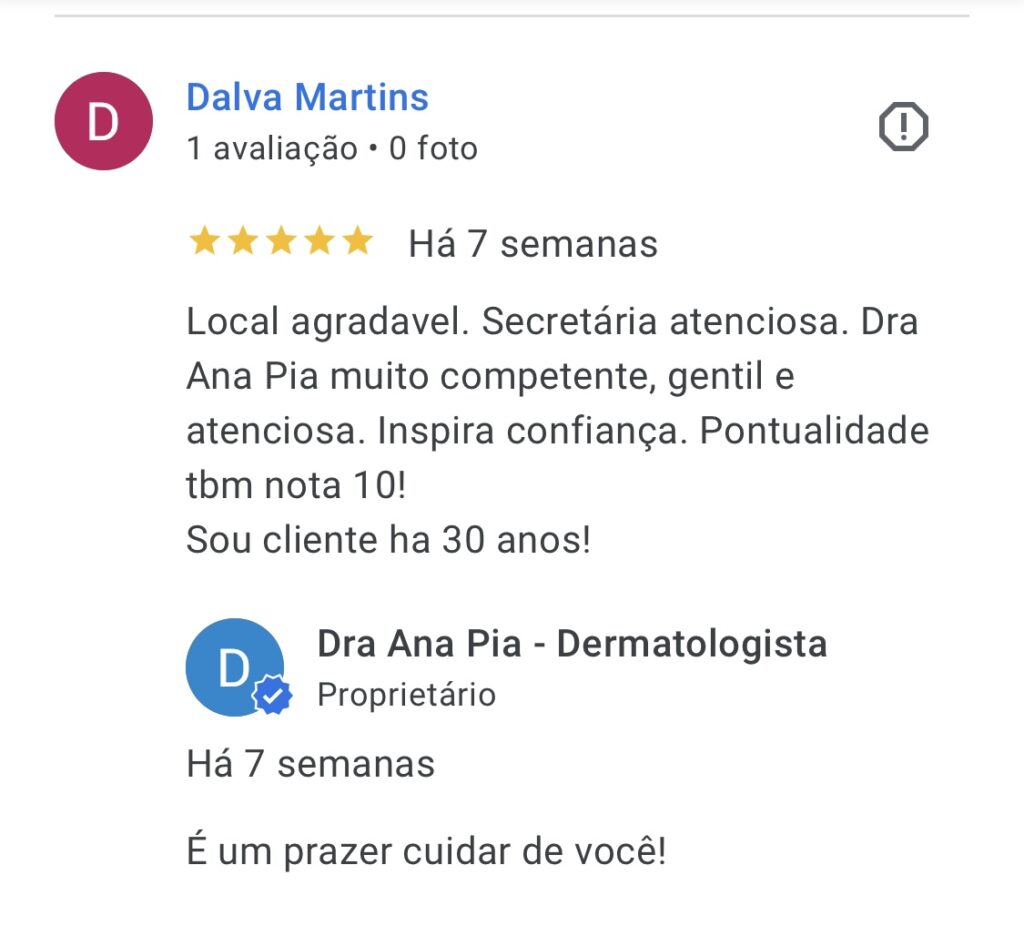
Task: Report Dalva Martins' review
Action: click(903, 127)
